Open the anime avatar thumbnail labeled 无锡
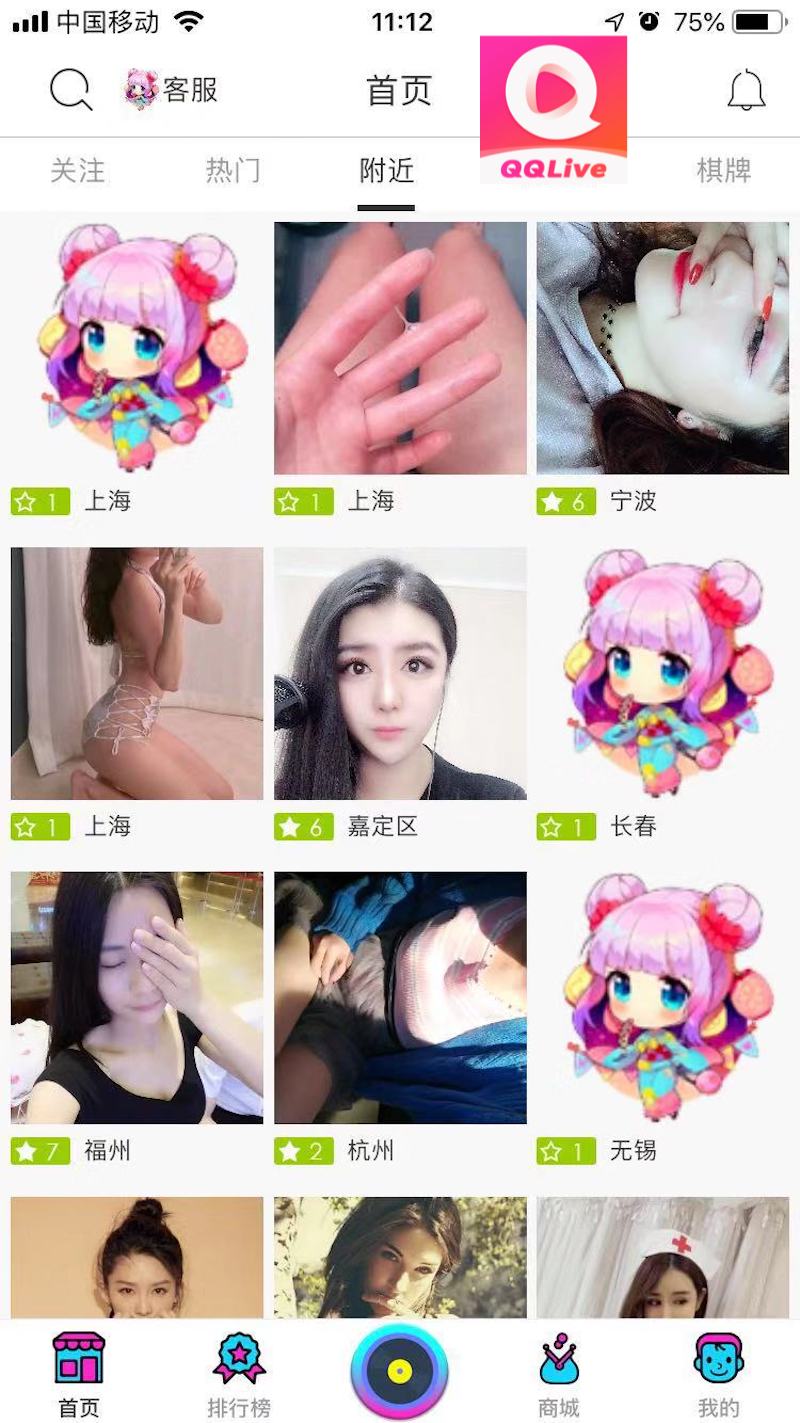 click(x=663, y=996)
